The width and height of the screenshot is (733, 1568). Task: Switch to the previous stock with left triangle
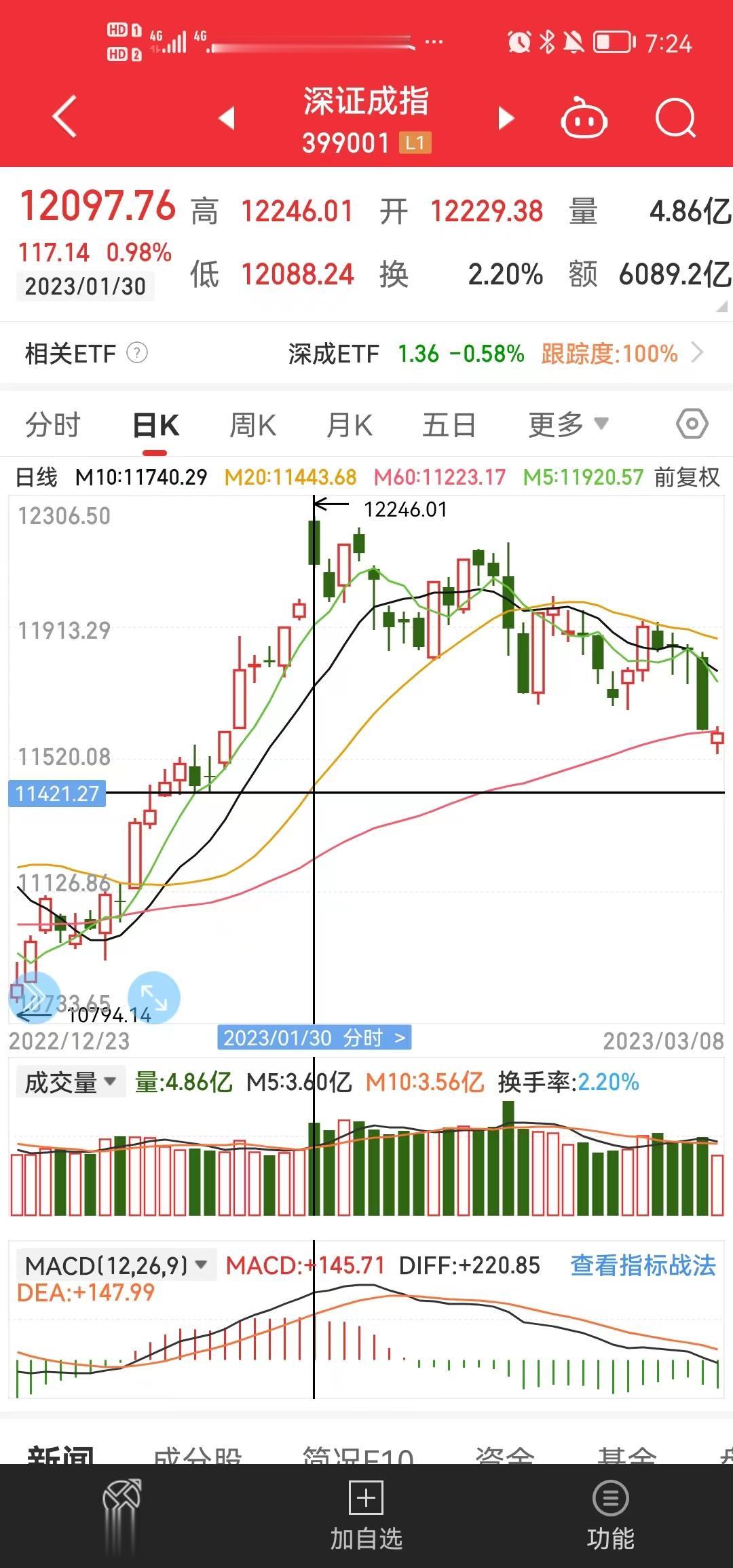[227, 118]
